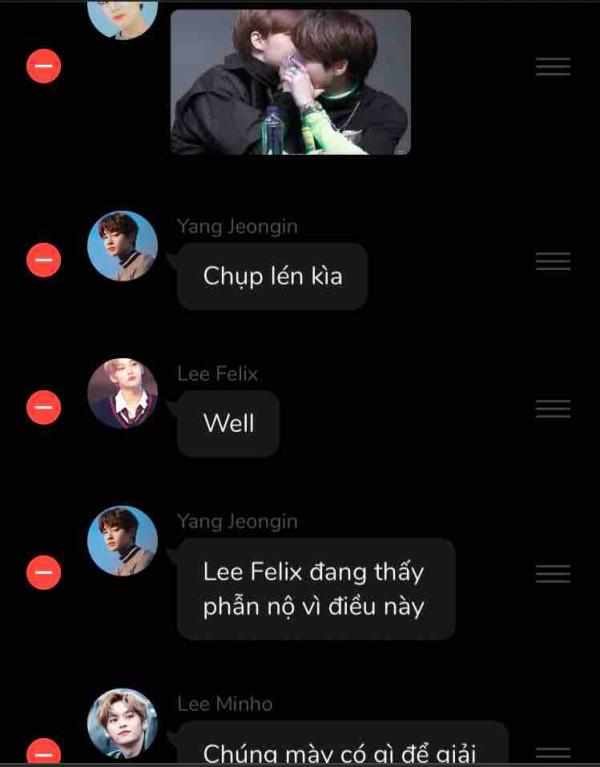Remove the "Lee Felix đang thấy phẫn nộ" message
This screenshot has width=600, height=767.
(43, 572)
